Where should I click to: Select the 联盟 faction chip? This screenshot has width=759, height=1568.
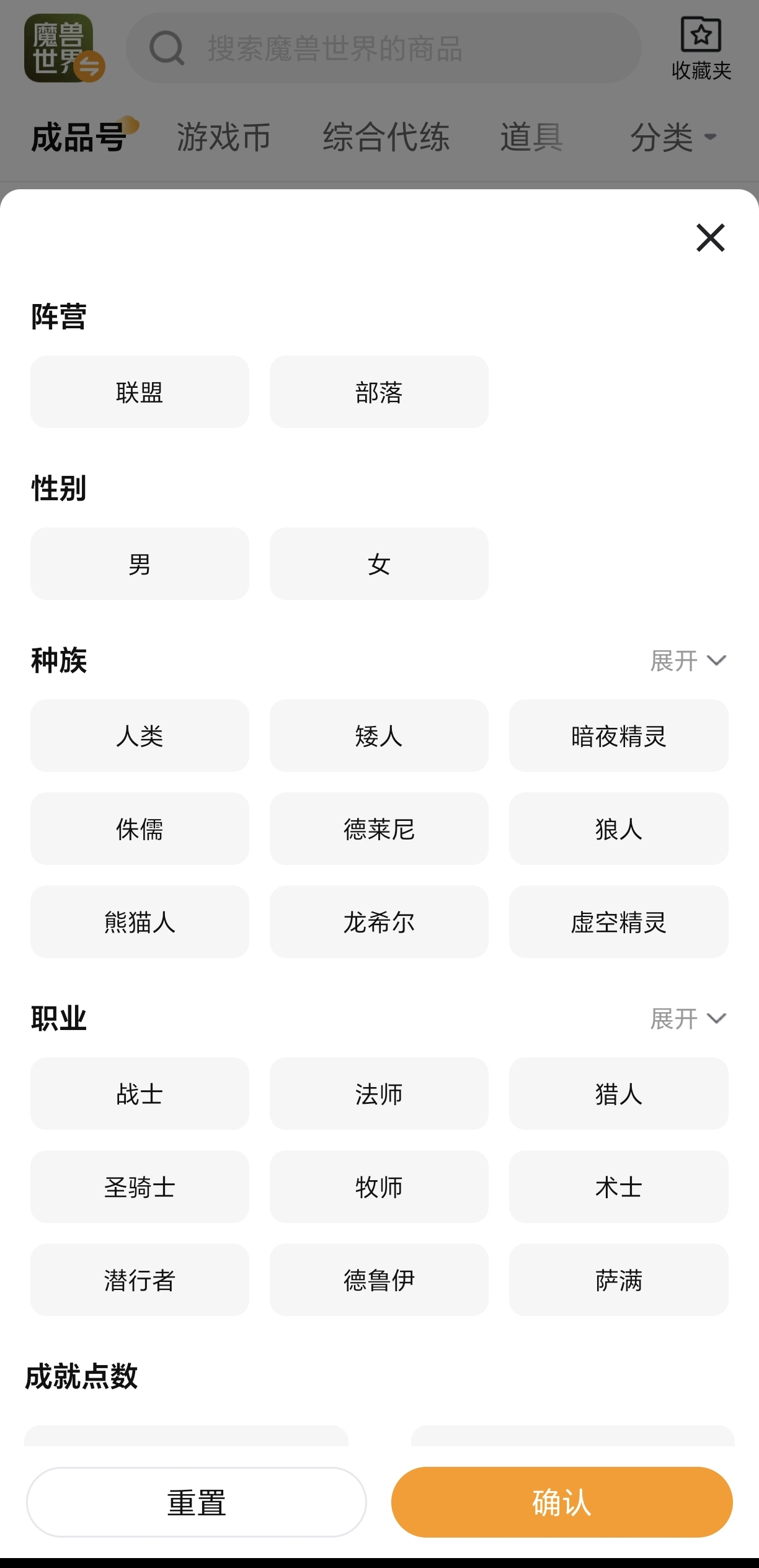tap(140, 392)
